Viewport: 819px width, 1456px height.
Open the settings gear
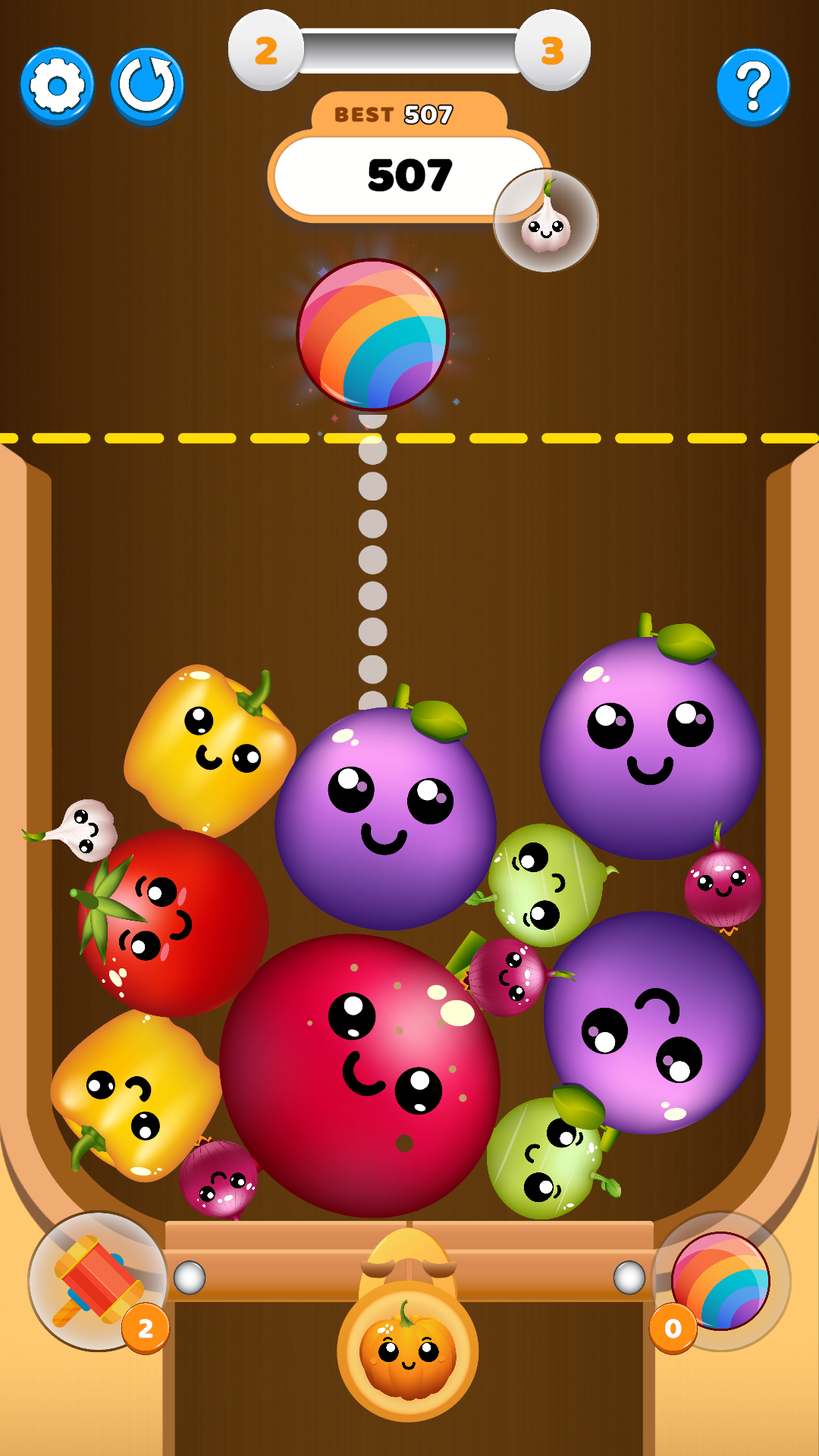pos(57,86)
